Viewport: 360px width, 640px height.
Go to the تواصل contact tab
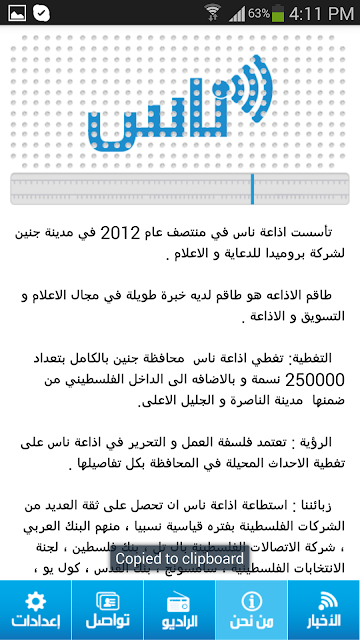[108, 610]
